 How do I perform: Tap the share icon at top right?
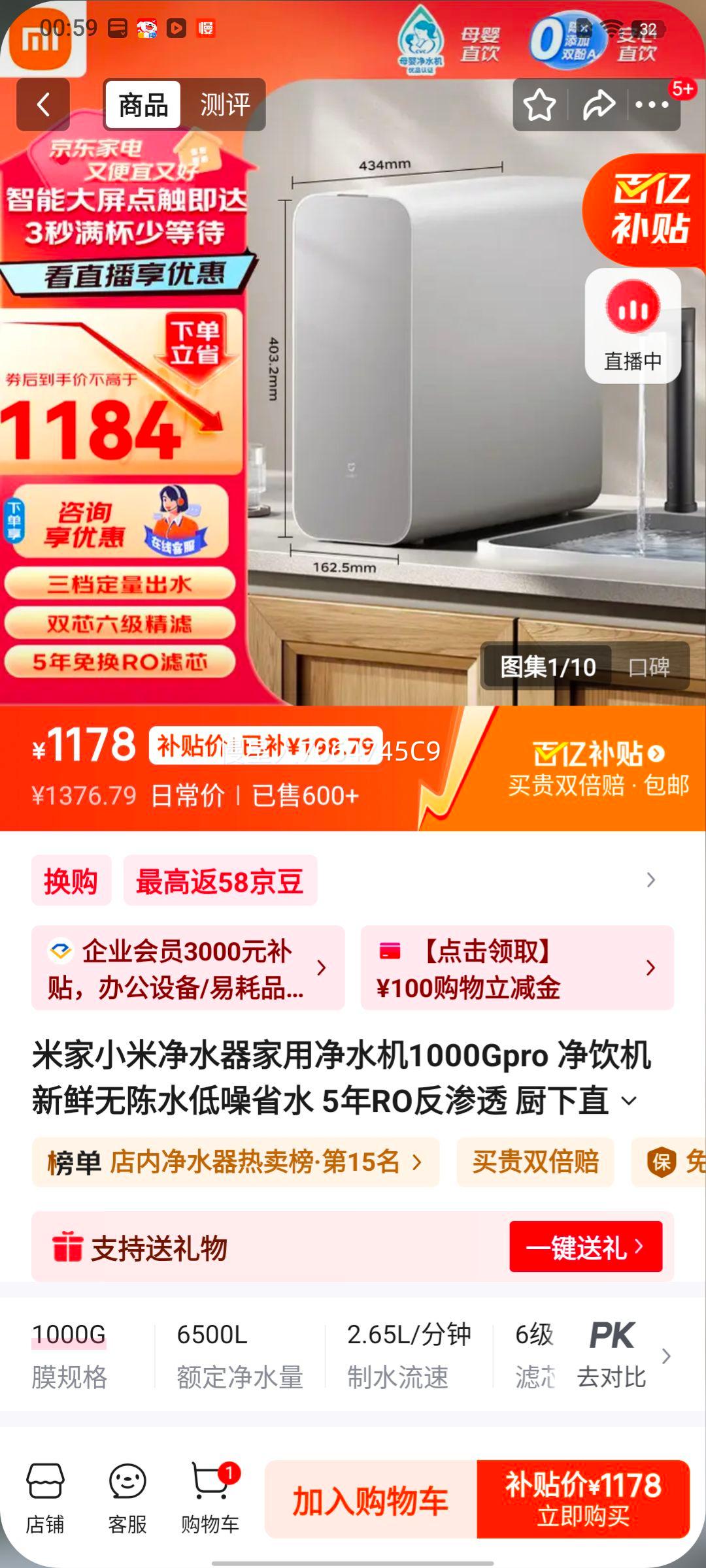[x=598, y=105]
